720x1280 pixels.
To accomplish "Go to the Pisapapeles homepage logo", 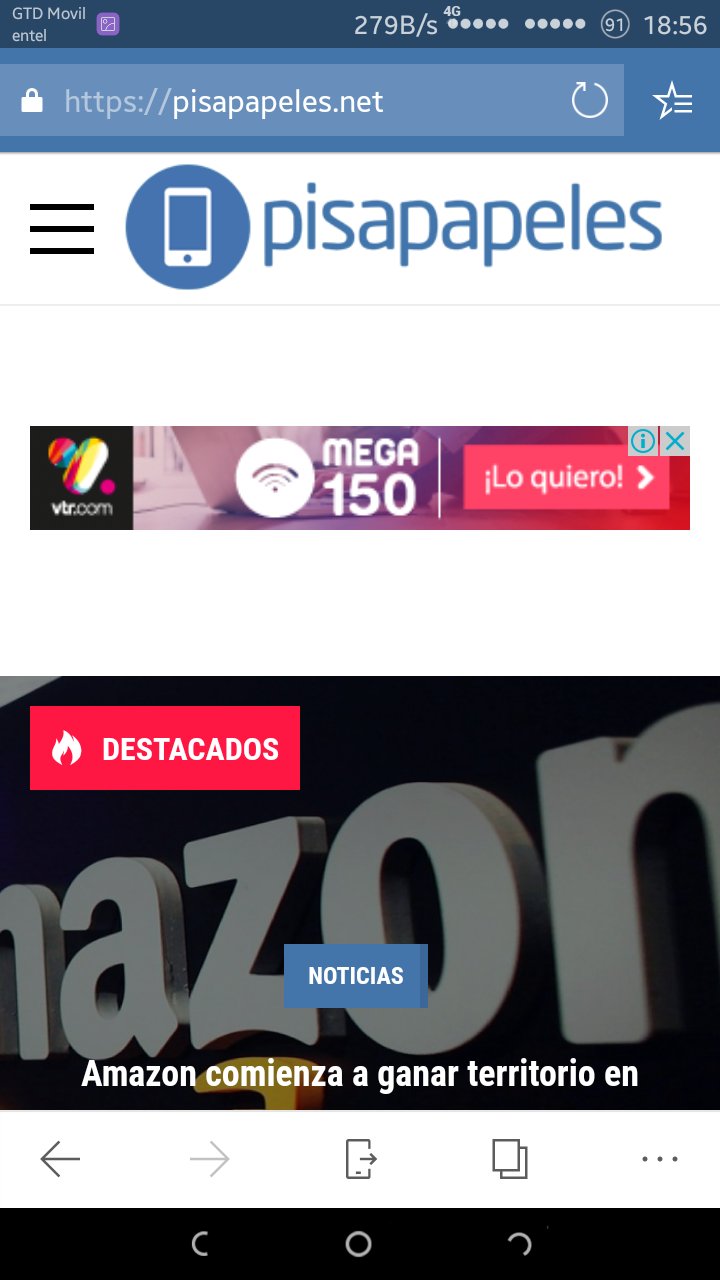I will [x=394, y=227].
